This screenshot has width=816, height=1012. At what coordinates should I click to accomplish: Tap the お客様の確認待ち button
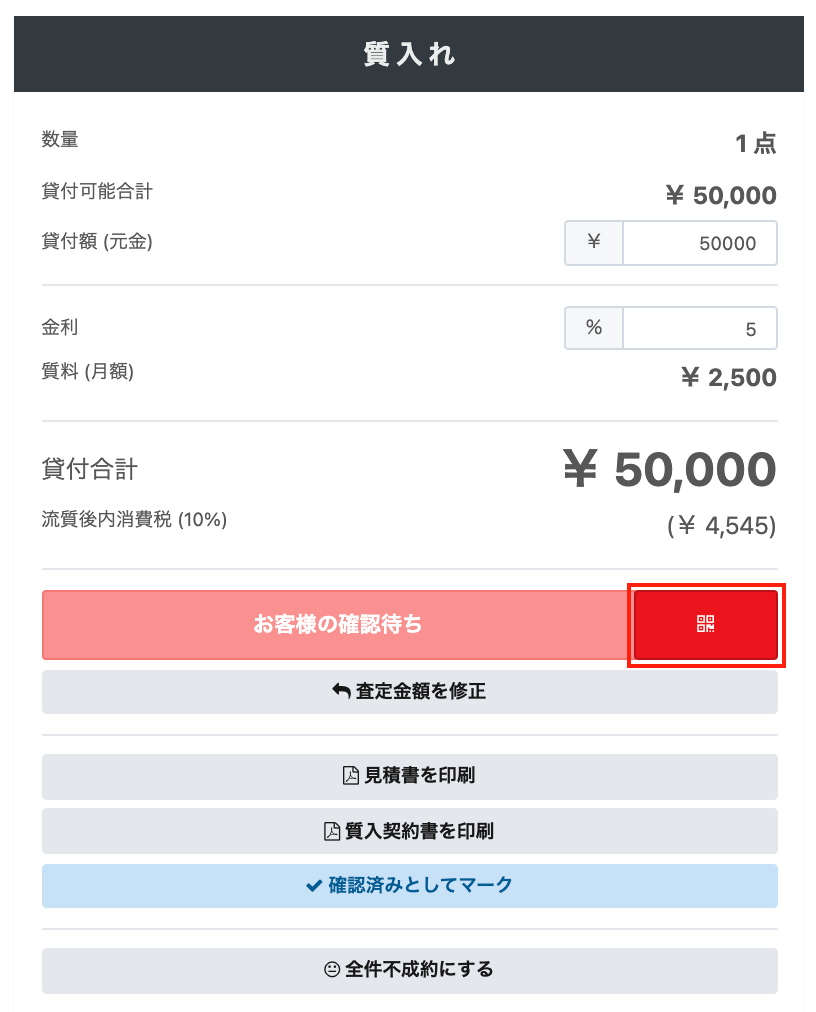tap(337, 625)
